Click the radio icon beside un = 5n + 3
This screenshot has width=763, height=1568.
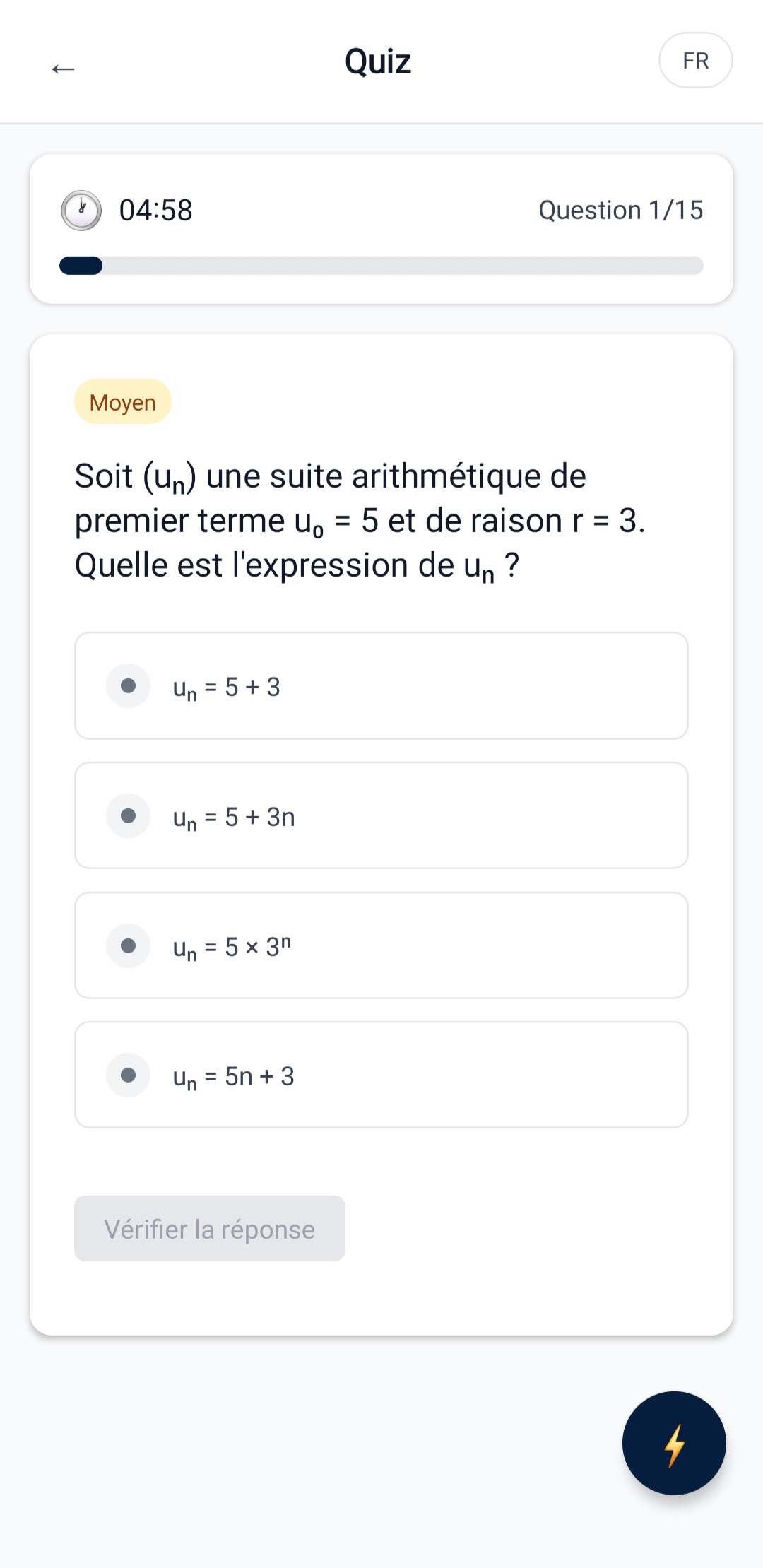[x=128, y=1075]
